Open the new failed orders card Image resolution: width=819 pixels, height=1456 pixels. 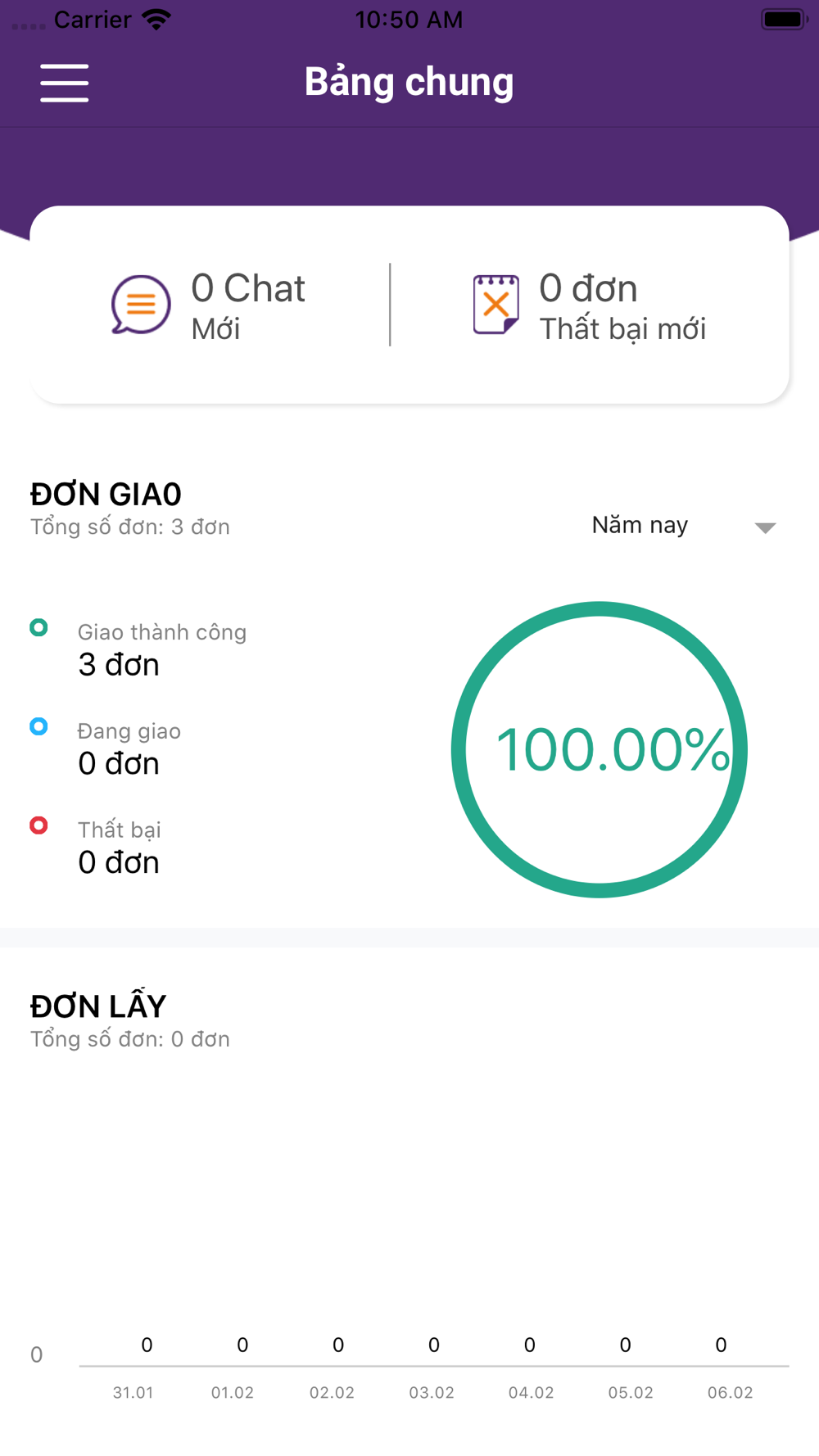[590, 305]
